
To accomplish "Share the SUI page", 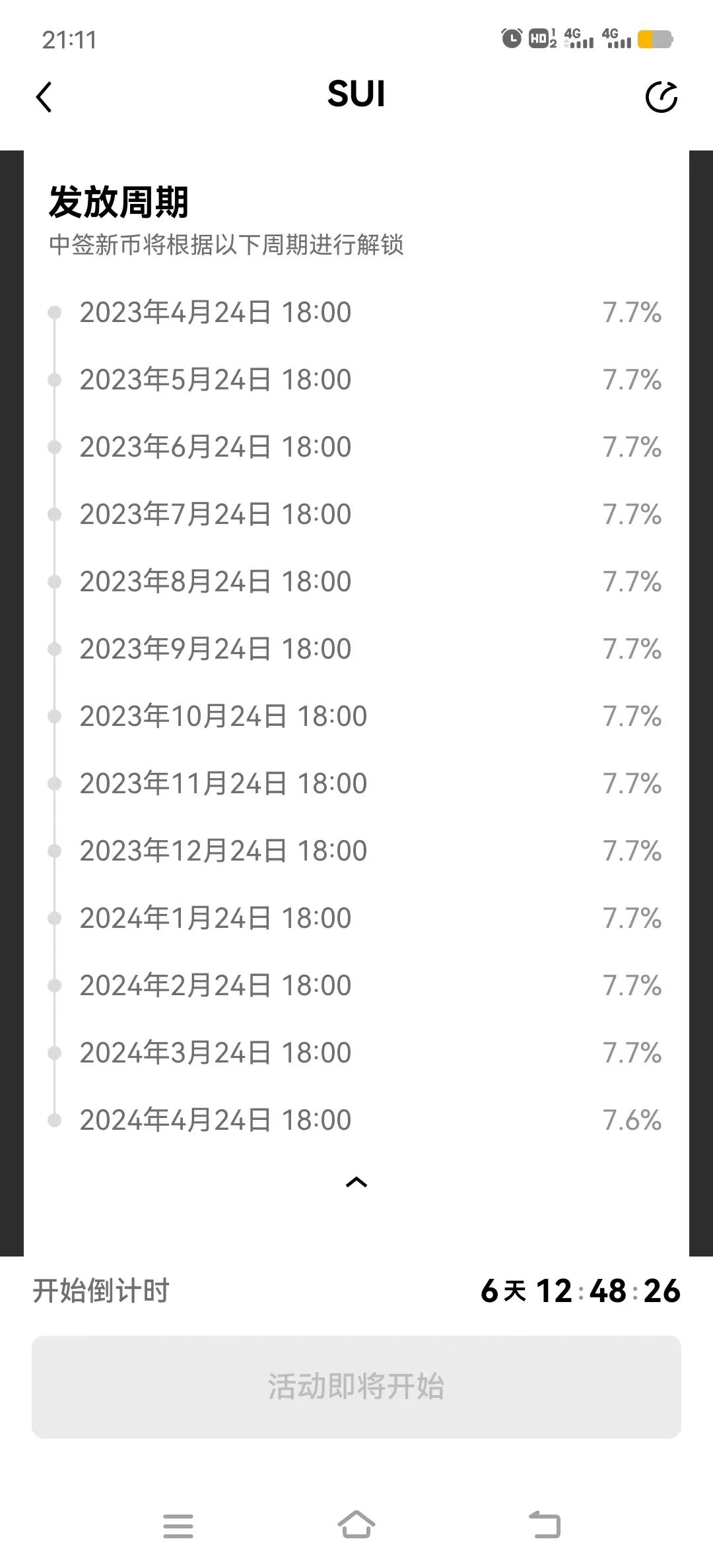I will pyautogui.click(x=661, y=98).
